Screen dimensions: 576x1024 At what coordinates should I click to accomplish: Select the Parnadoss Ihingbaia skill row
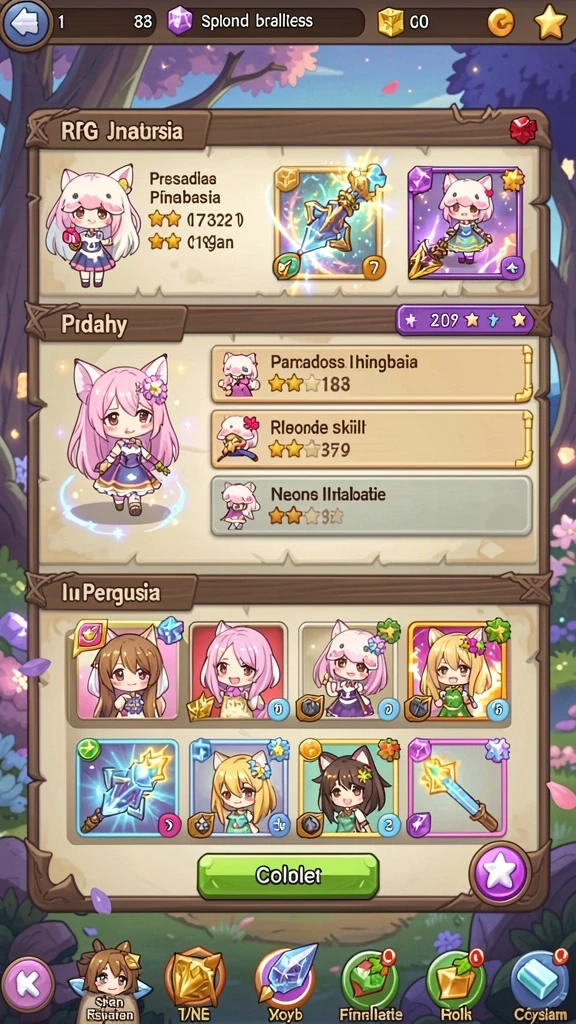pyautogui.click(x=372, y=374)
